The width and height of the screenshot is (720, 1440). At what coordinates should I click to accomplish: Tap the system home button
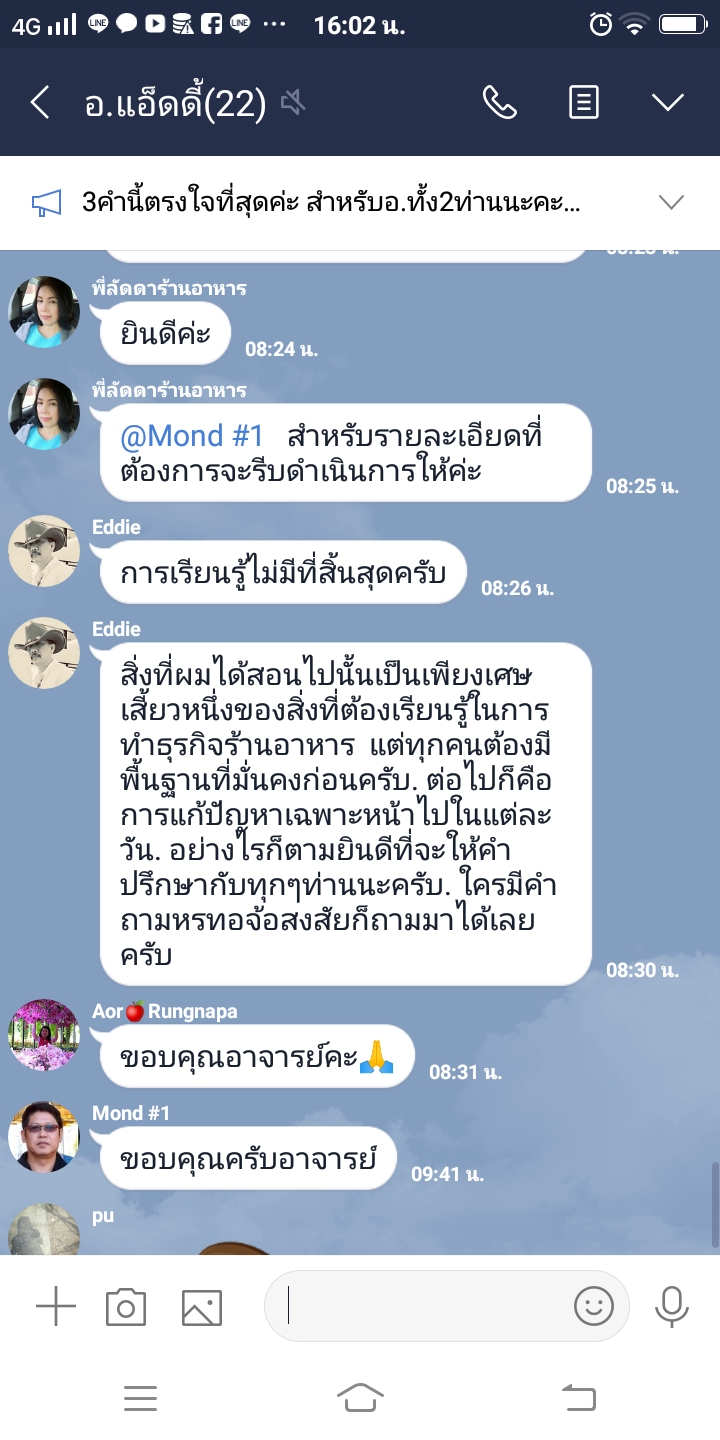(360, 1397)
